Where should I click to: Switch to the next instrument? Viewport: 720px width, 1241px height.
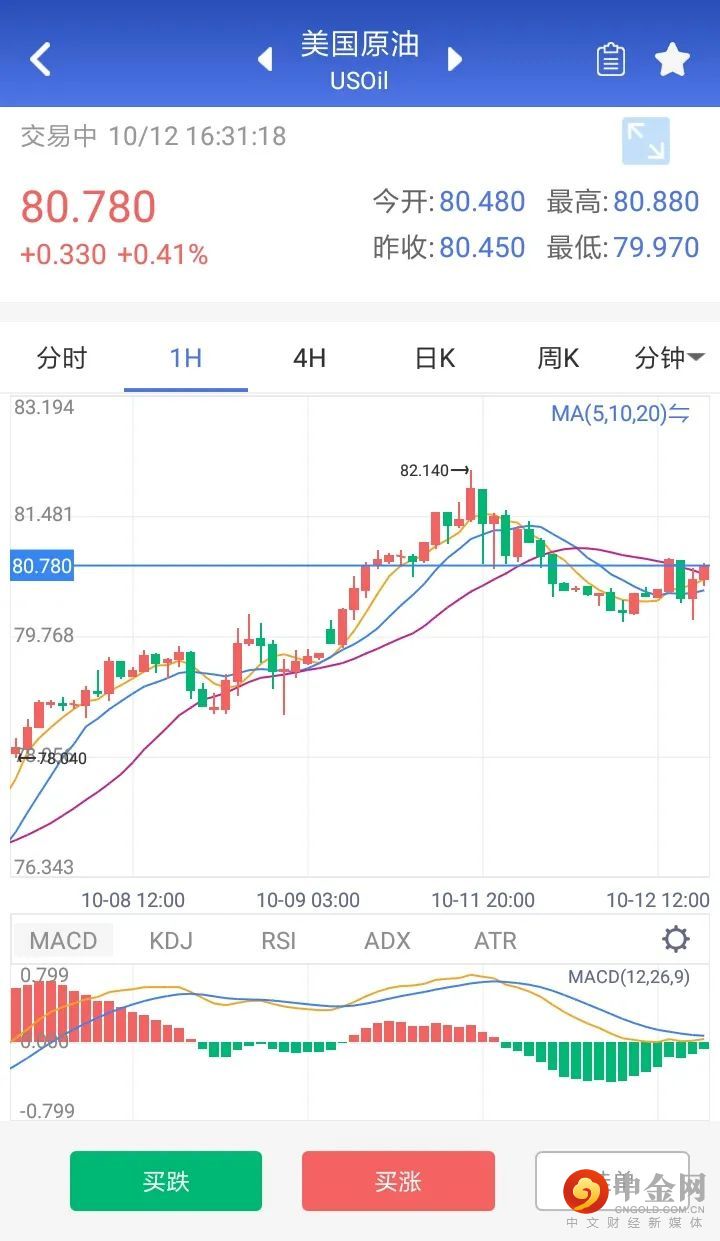pos(455,59)
